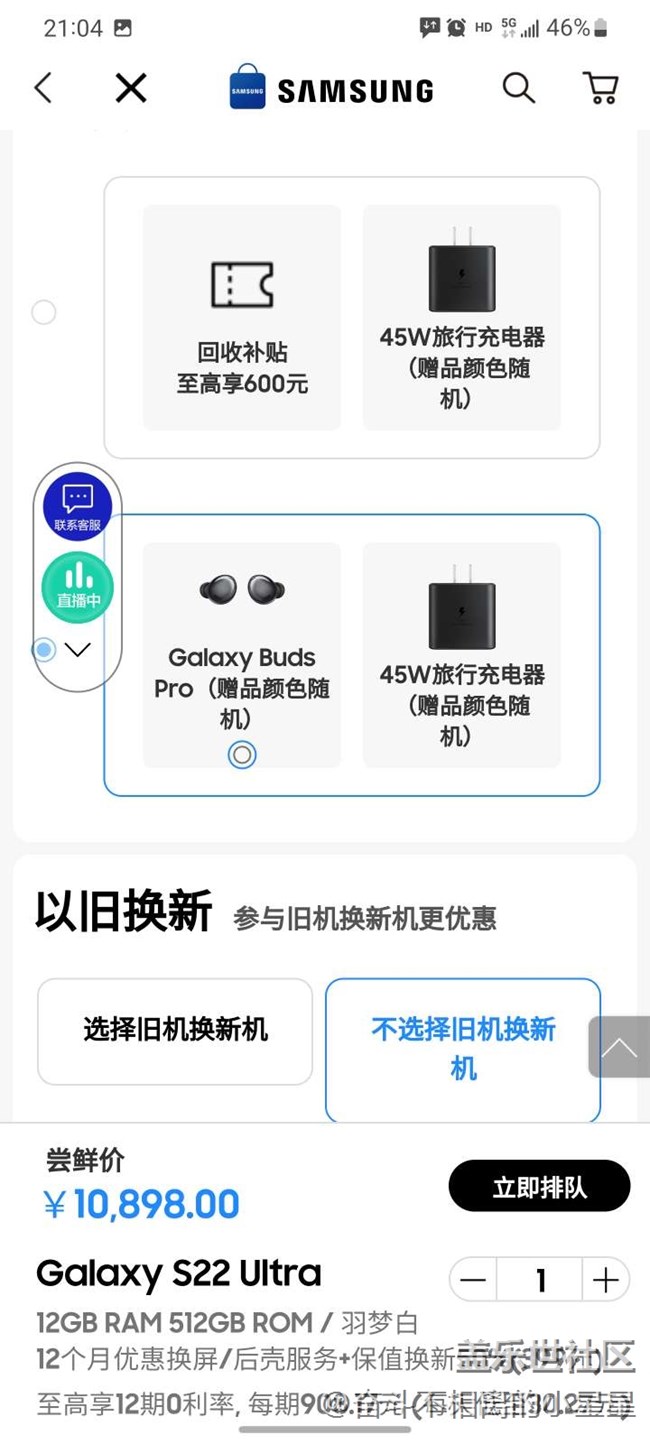The width and height of the screenshot is (650, 1444).
Task: Go back to the previous page
Action: click(x=43, y=88)
